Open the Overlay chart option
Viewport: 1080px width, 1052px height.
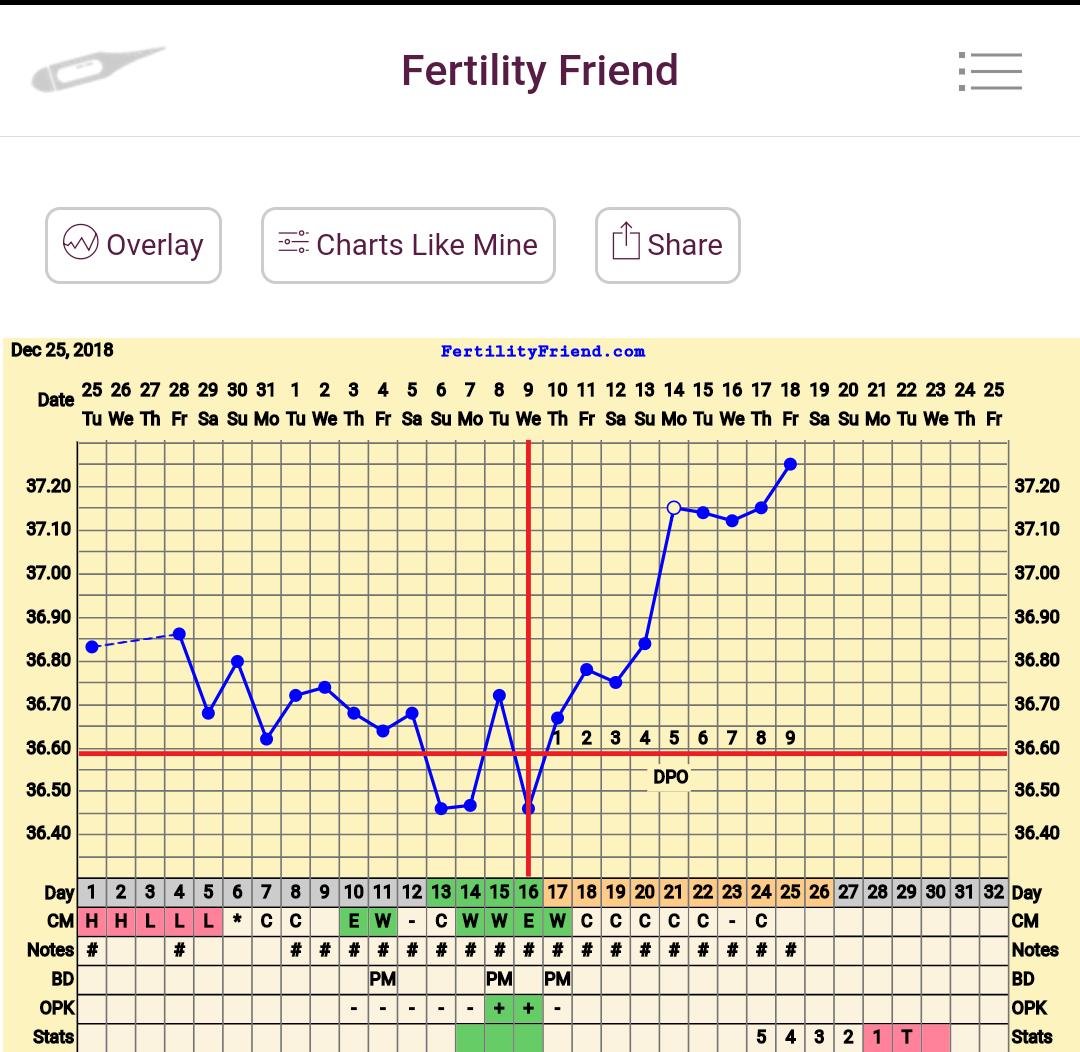pos(133,245)
